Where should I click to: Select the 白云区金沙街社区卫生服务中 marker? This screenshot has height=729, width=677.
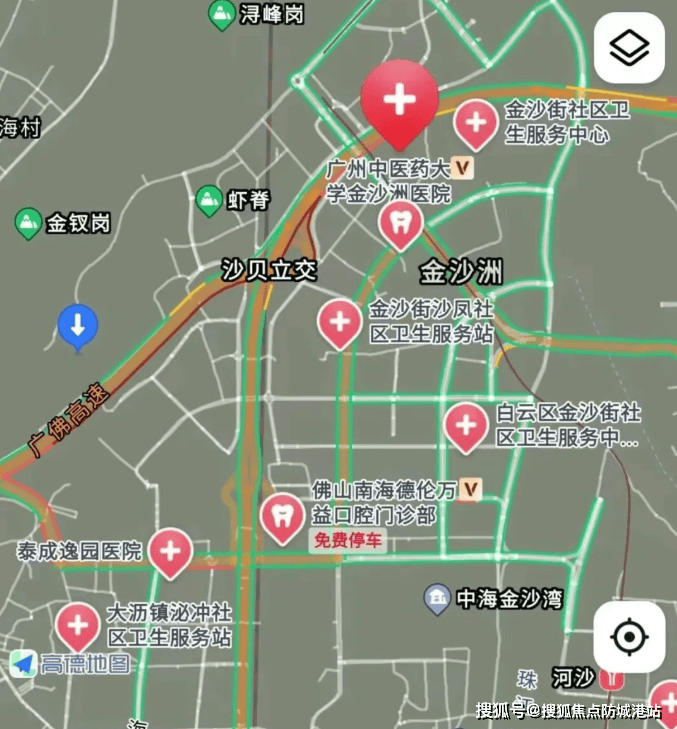pyautogui.click(x=465, y=427)
